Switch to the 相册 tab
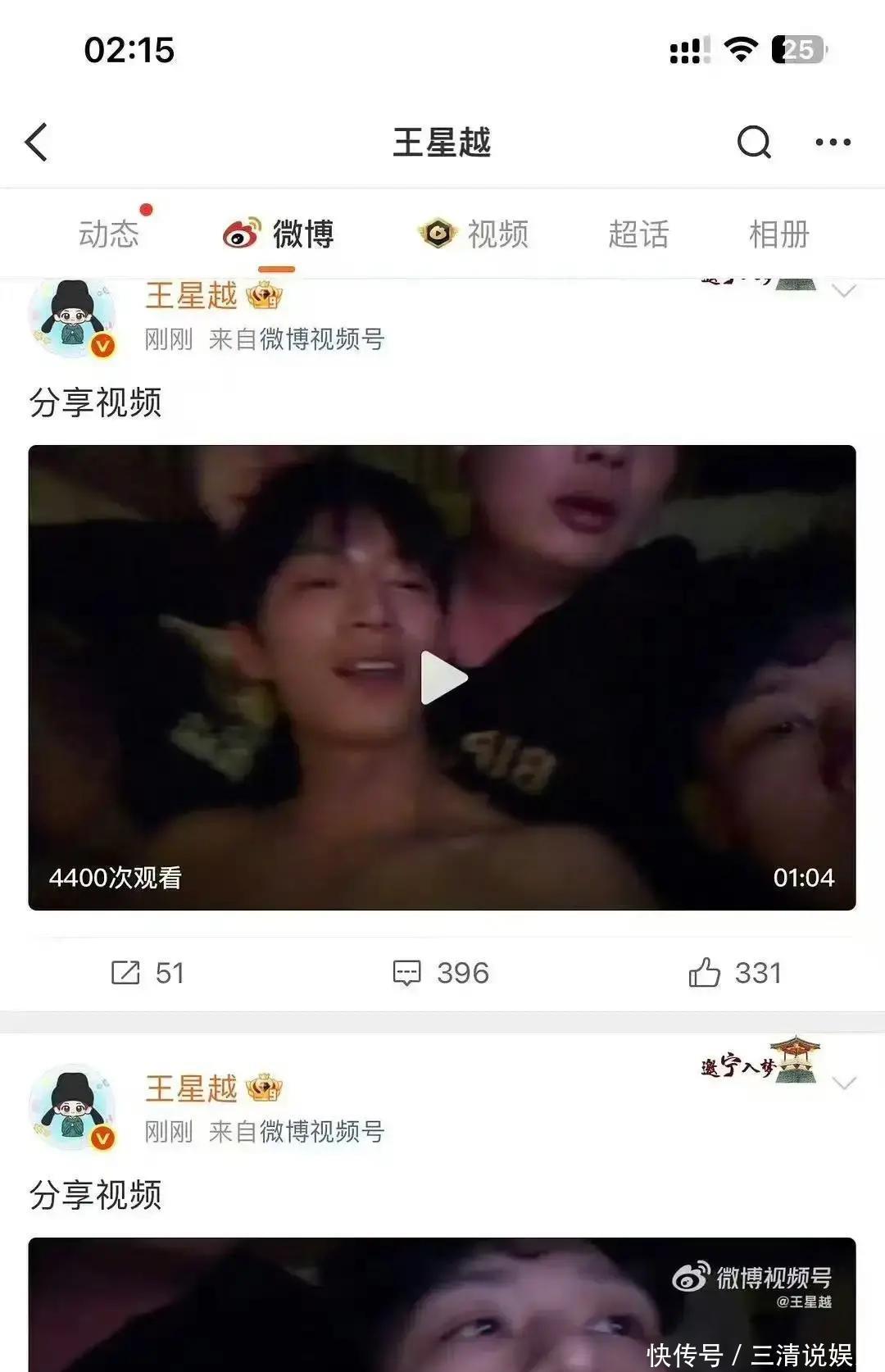The width and height of the screenshot is (885, 1372). coord(778,234)
